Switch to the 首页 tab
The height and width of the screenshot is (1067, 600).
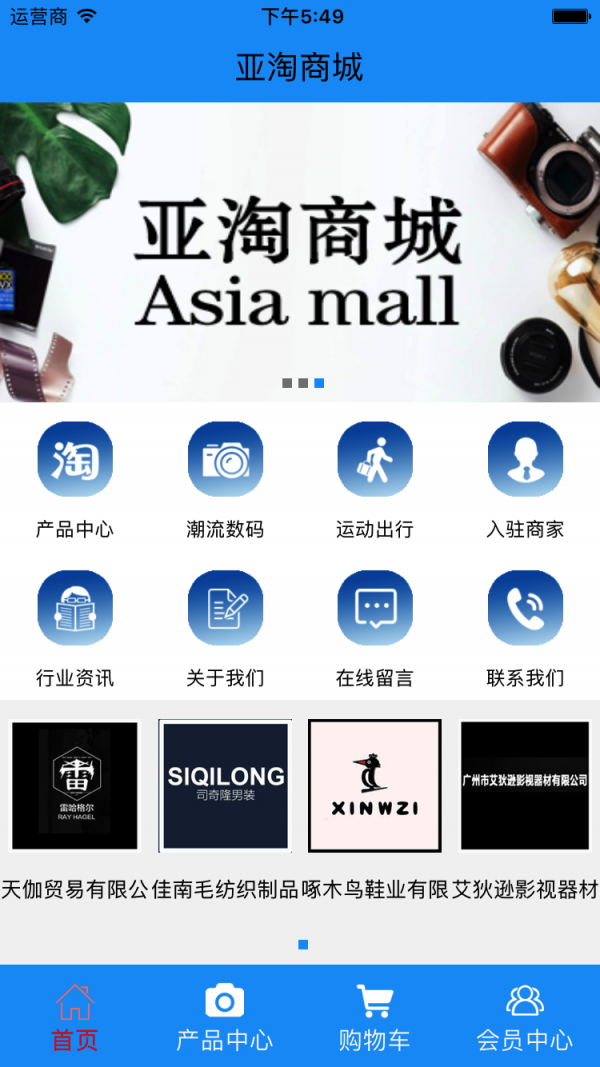coord(75,1016)
